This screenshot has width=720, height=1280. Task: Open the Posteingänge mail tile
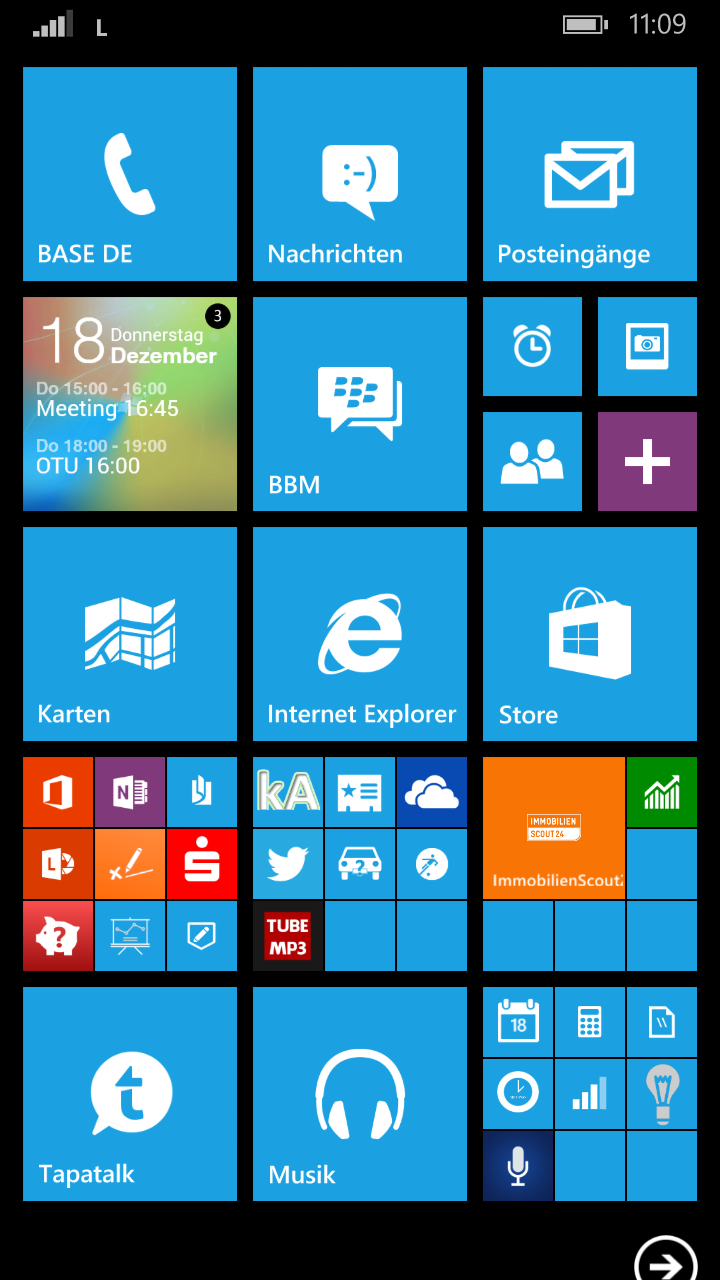[x=590, y=174]
